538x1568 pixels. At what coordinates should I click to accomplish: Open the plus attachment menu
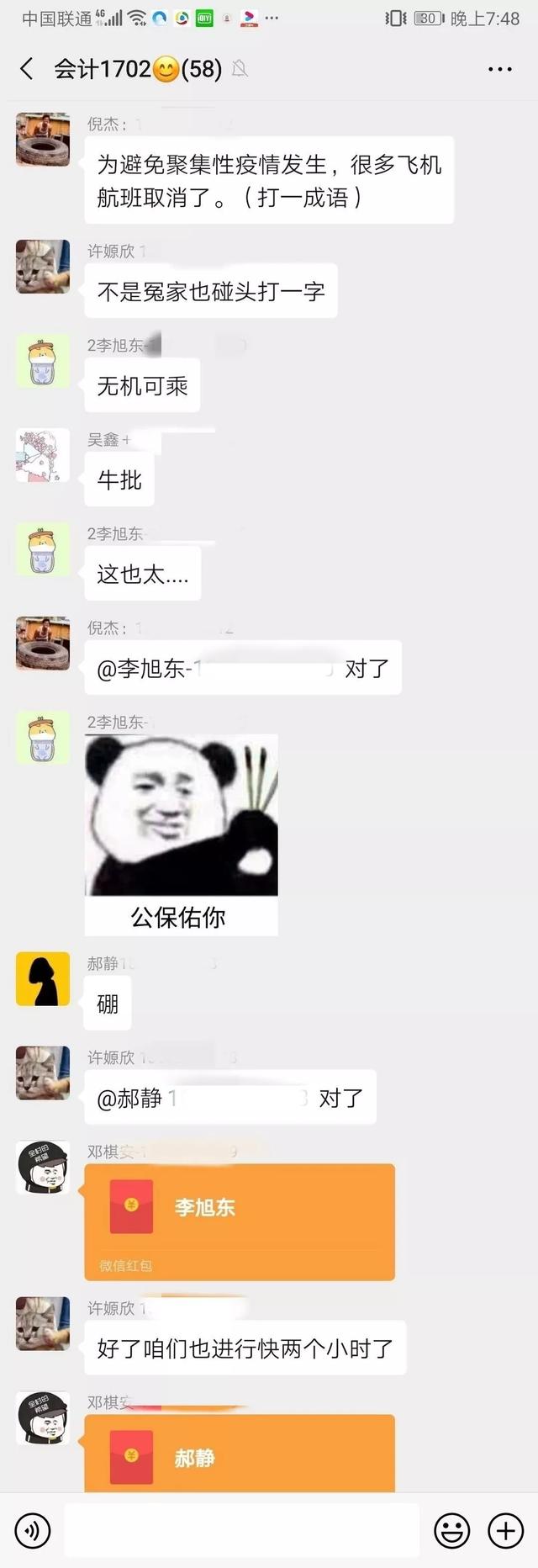[505, 1531]
